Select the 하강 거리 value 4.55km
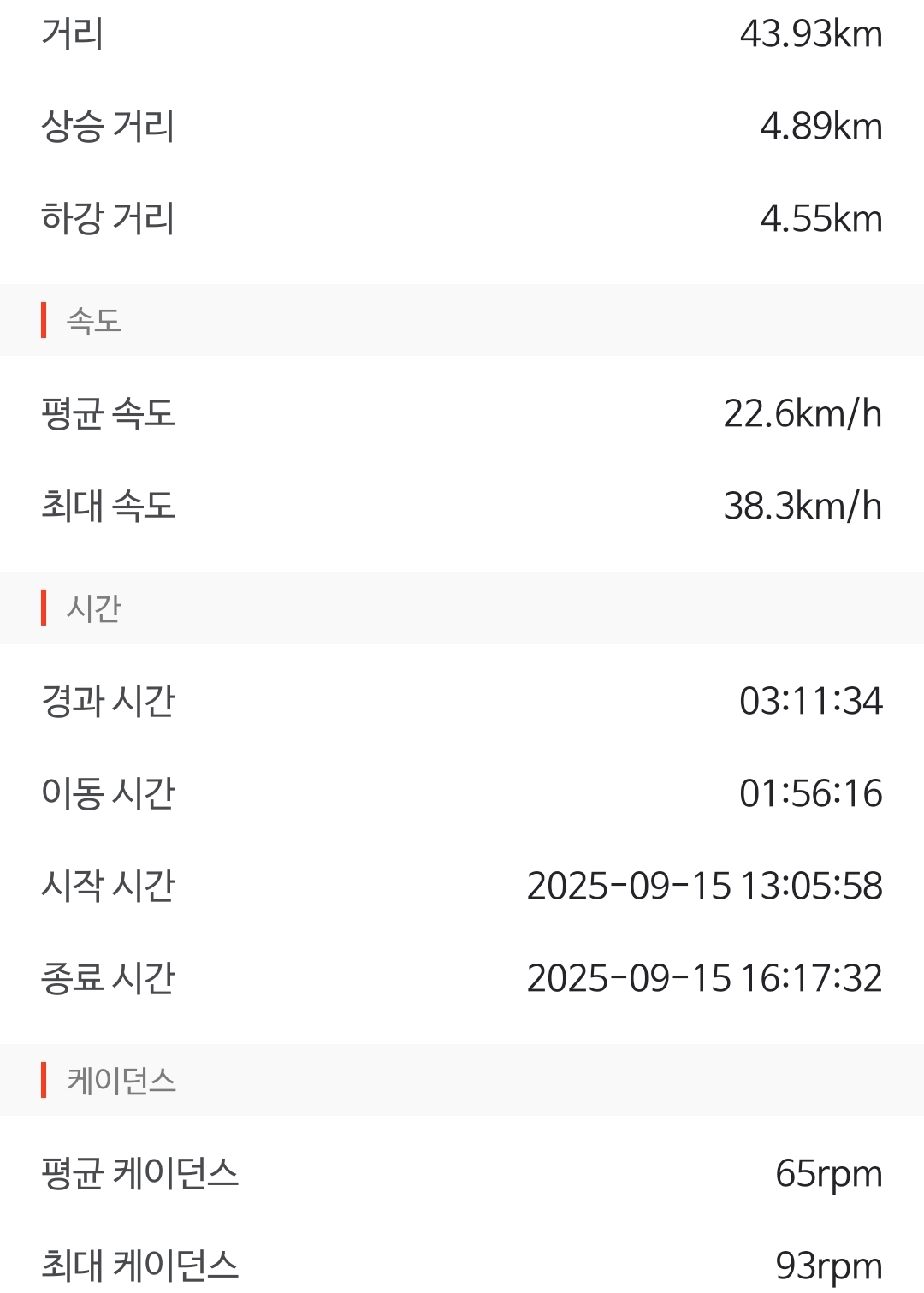The width and height of the screenshot is (924, 1293). [x=821, y=218]
